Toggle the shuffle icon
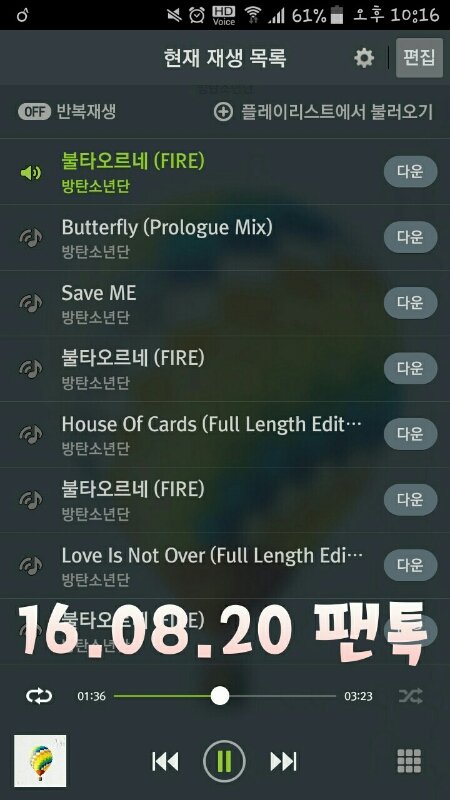Image resolution: width=450 pixels, height=800 pixels. 410,696
